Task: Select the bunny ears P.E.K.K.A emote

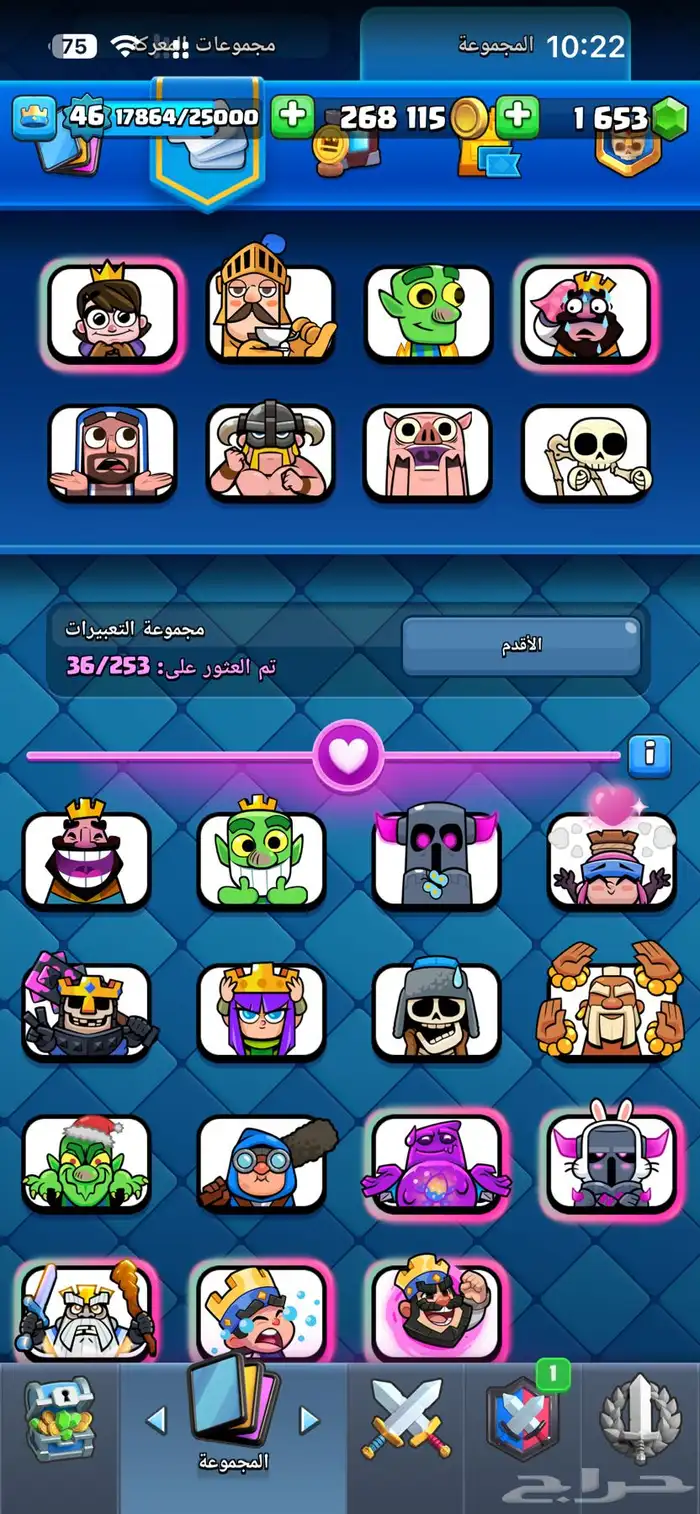Action: pyautogui.click(x=612, y=1162)
